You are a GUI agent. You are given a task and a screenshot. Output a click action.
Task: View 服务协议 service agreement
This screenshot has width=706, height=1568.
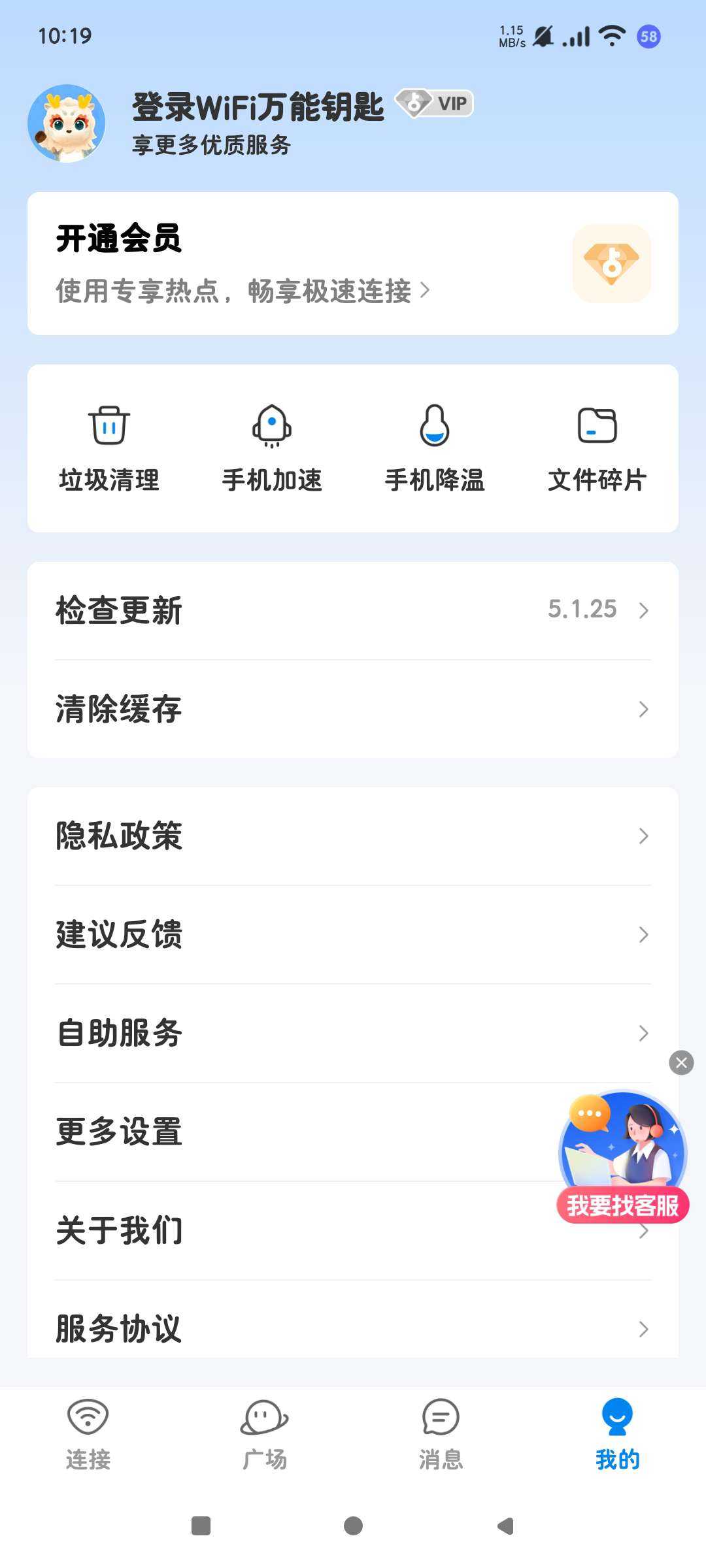pos(352,1328)
